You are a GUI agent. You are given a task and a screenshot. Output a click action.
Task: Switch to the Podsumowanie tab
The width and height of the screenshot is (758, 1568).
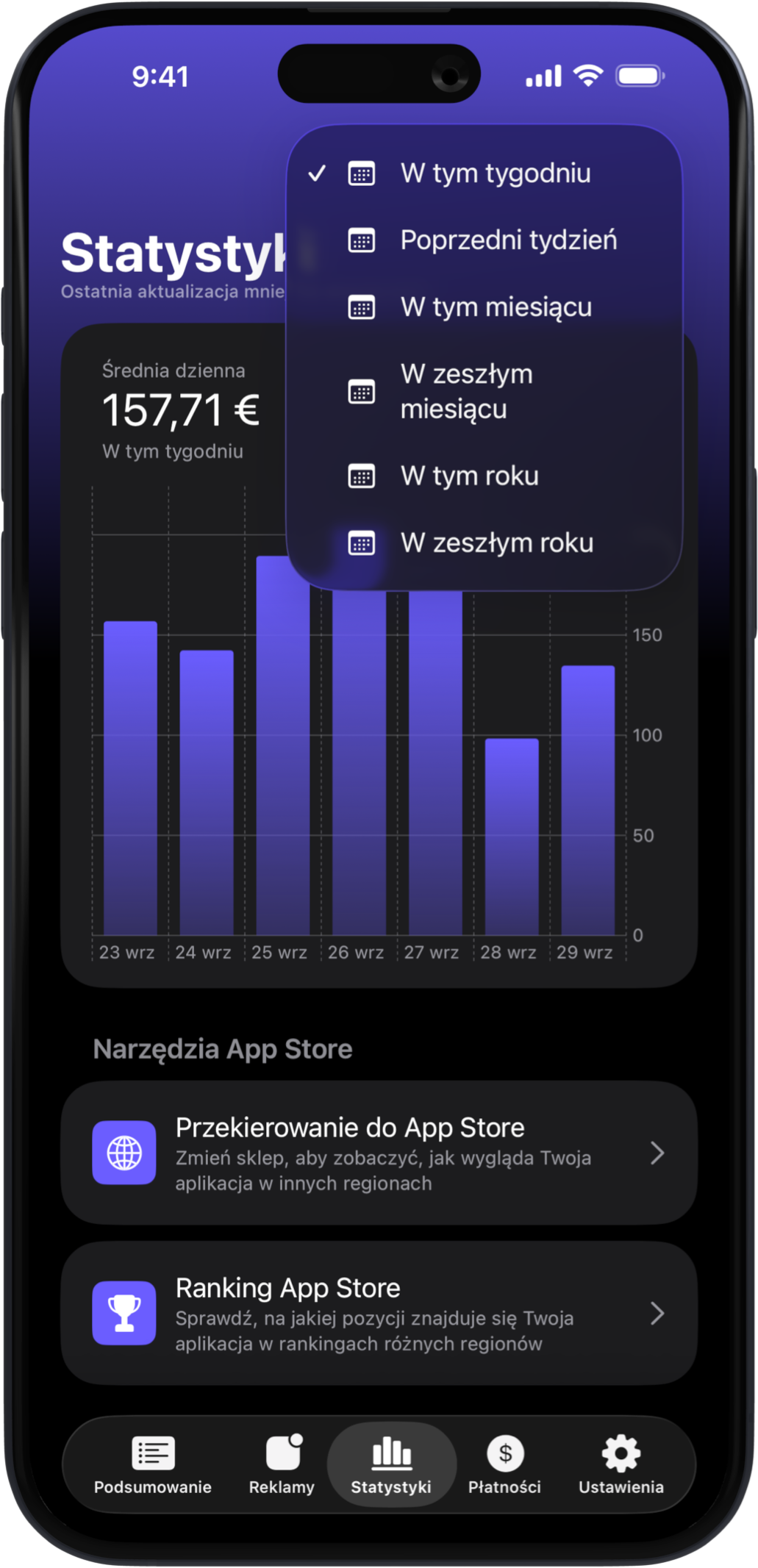(153, 1464)
